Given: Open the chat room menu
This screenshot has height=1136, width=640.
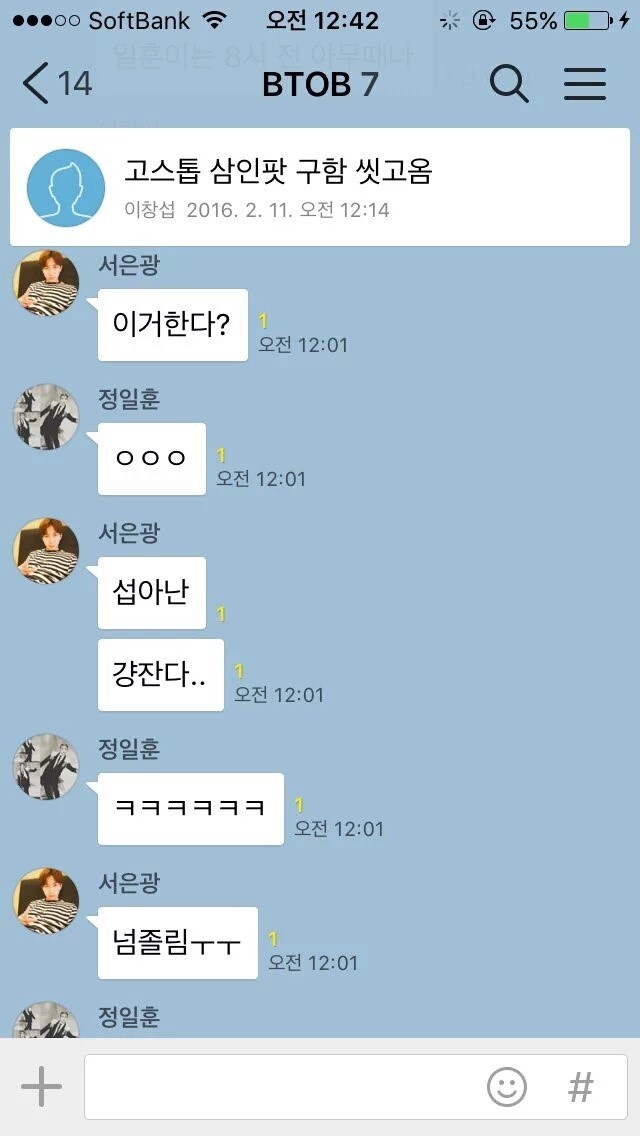Looking at the screenshot, I should (x=585, y=84).
